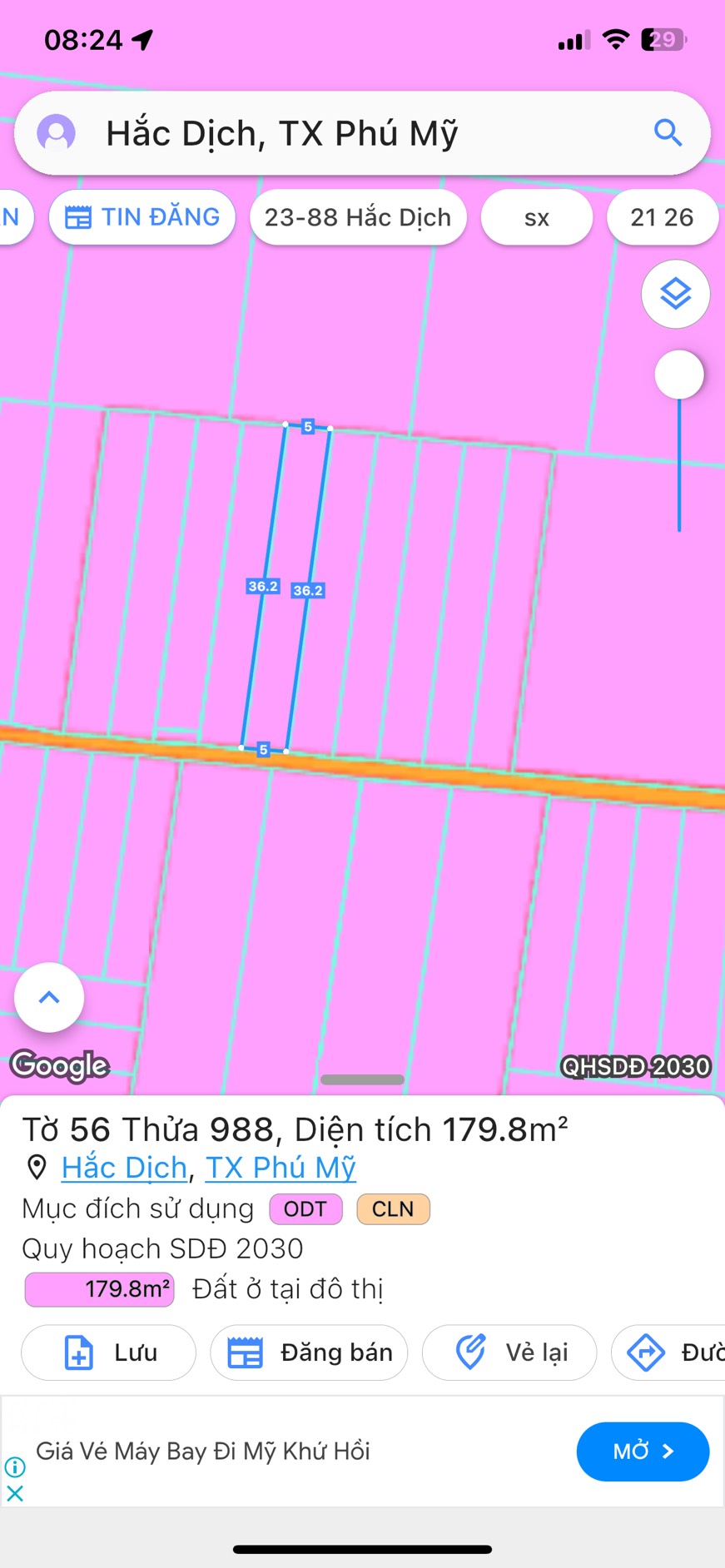Select the sx chip
Screen dimensions: 725x1568
point(536,217)
